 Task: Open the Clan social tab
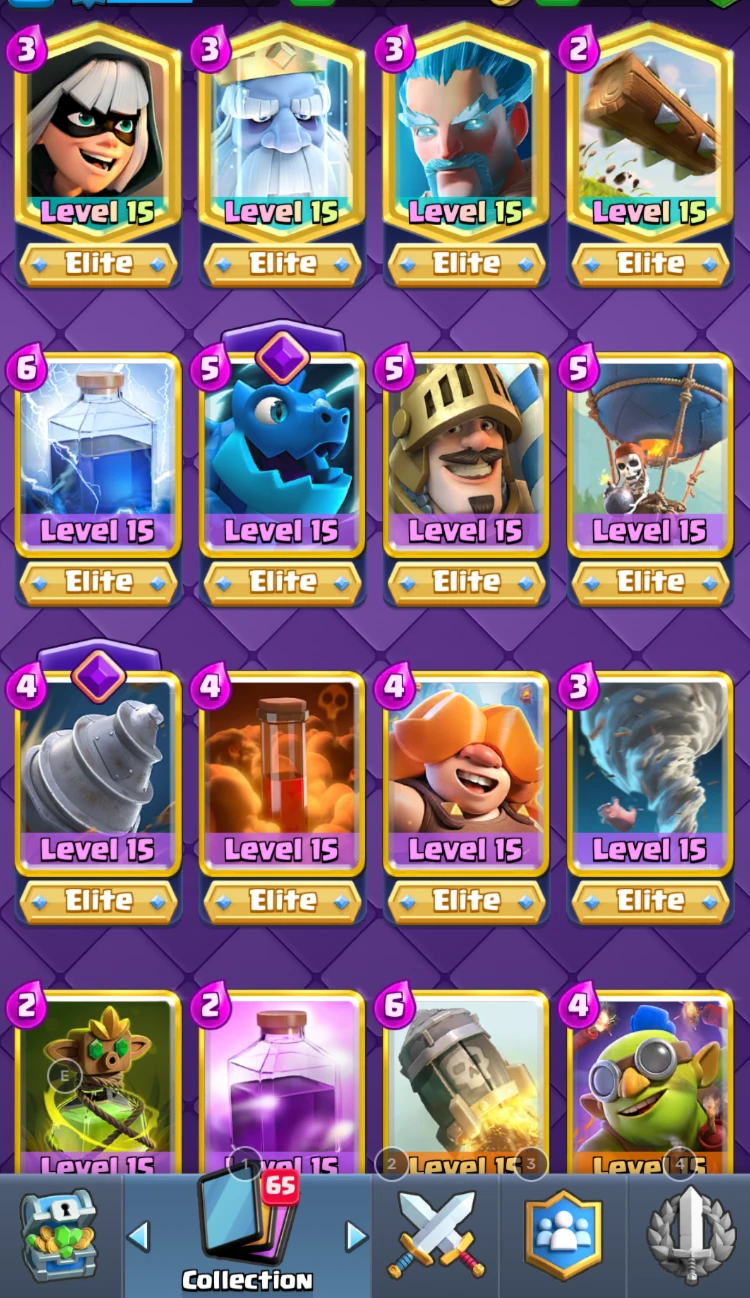click(x=564, y=1236)
